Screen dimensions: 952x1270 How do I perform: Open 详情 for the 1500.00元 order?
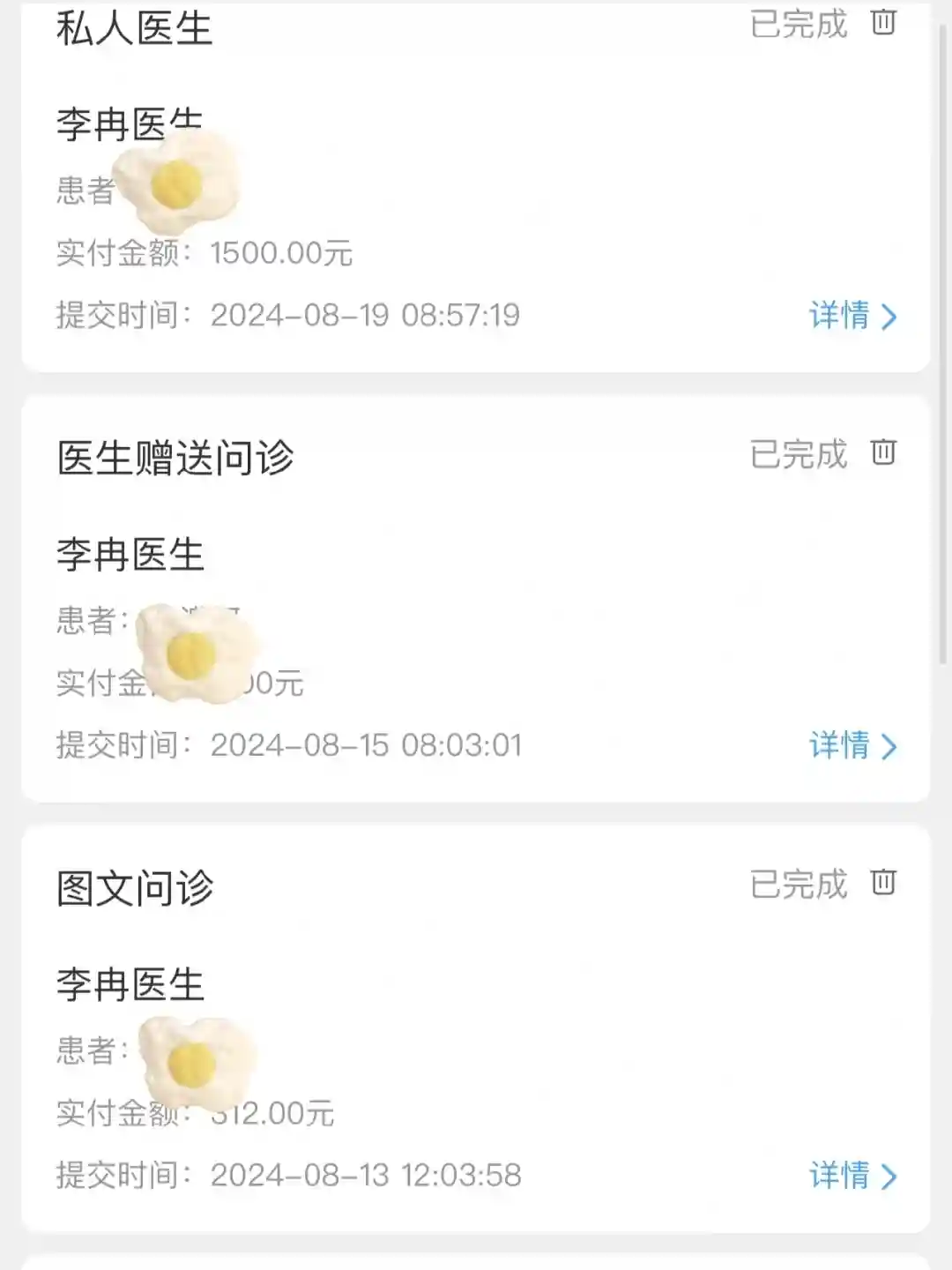[852, 316]
